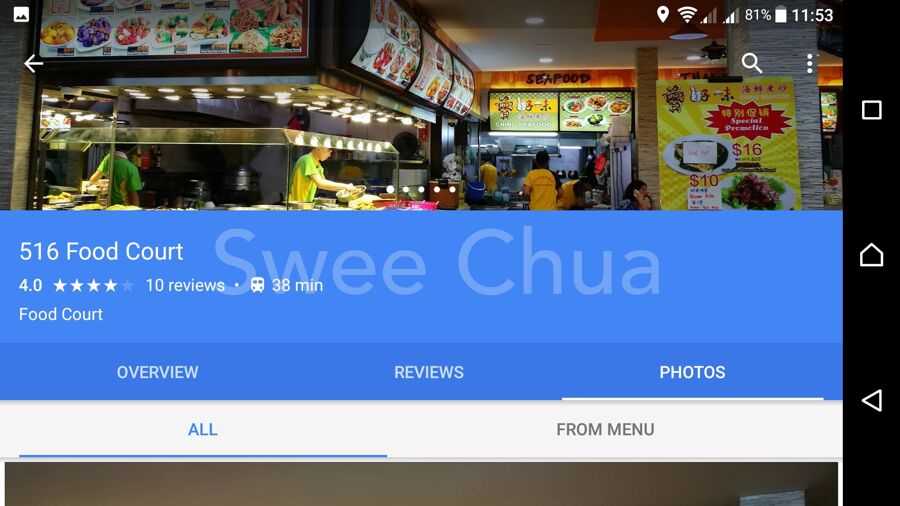Tap the system home button
Image resolution: width=900 pixels, height=506 pixels.
pyautogui.click(x=871, y=255)
